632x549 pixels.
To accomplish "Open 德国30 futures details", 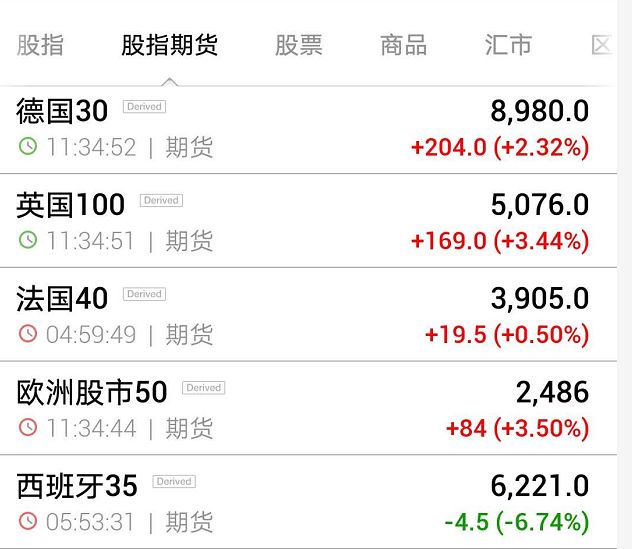I will (x=300, y=128).
